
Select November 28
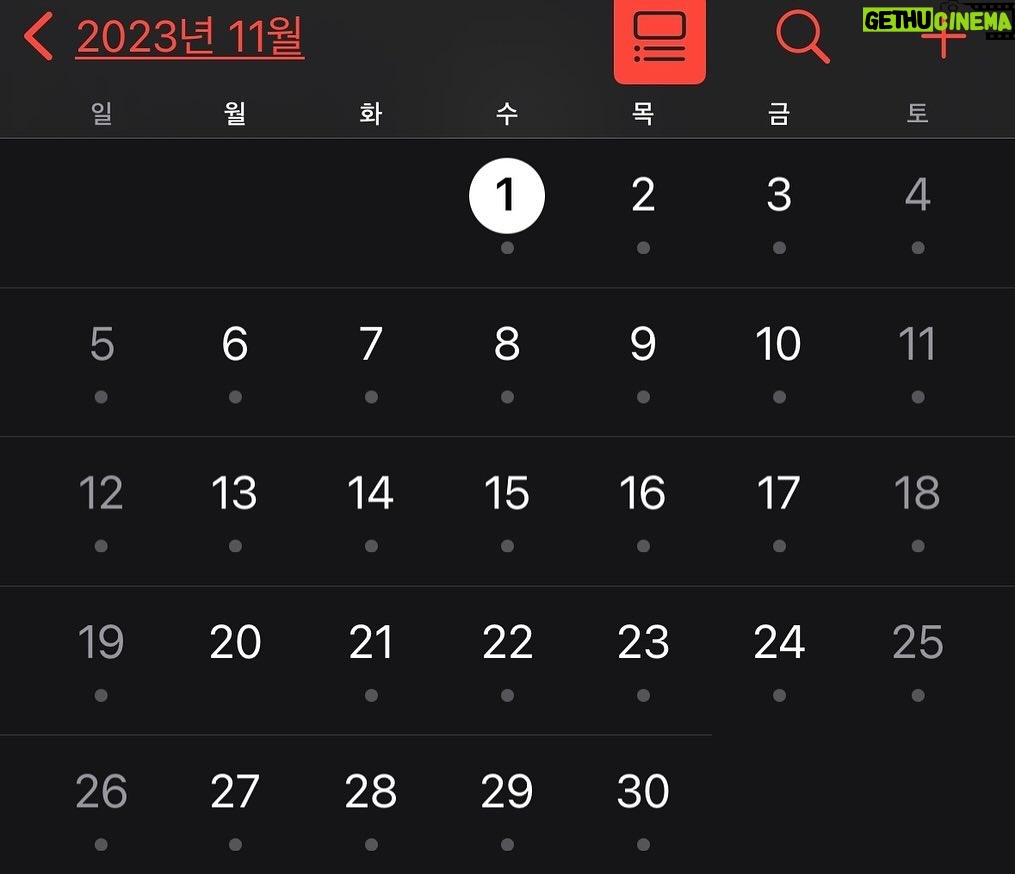(371, 791)
